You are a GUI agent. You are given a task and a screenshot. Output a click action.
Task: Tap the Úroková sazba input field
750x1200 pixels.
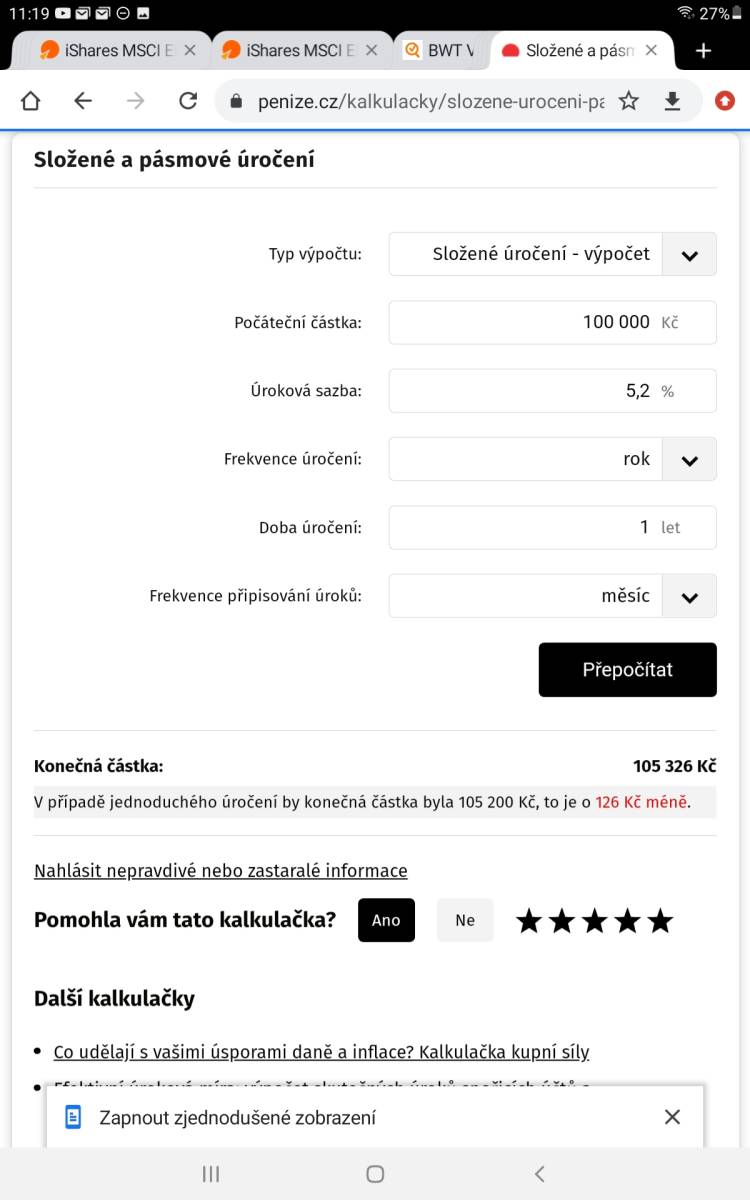click(552, 391)
